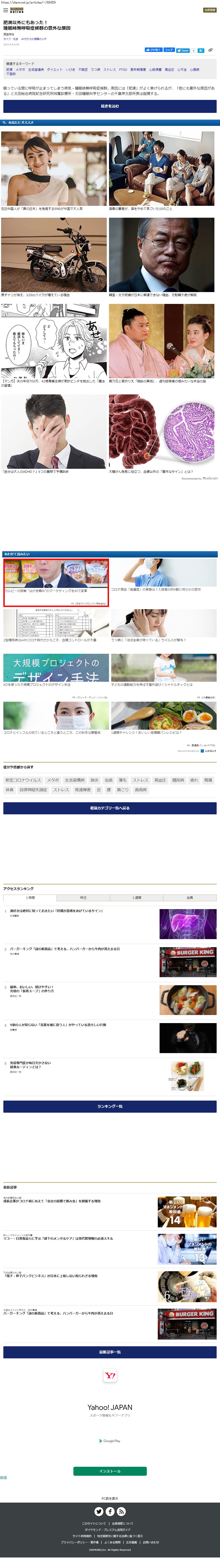Tap 続きを読む to continue the article
220x1568 pixels.
pos(110,106)
